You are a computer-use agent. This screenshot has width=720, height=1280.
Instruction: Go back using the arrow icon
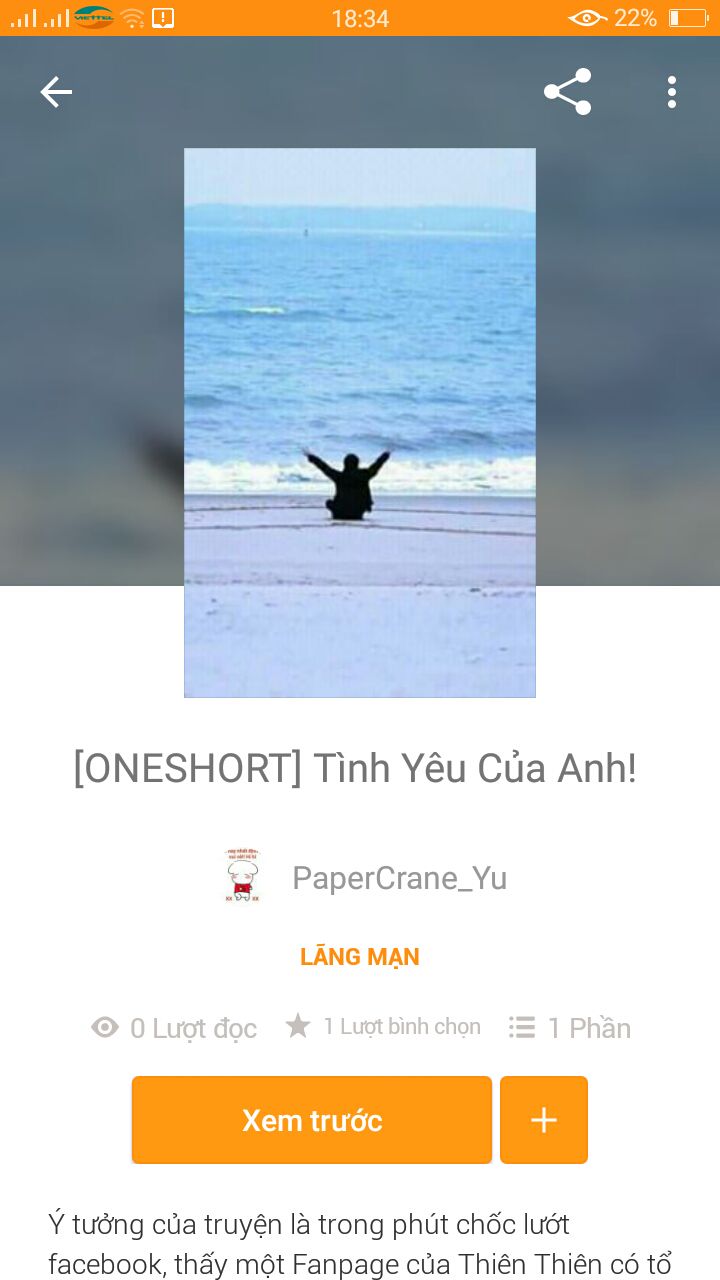56,92
